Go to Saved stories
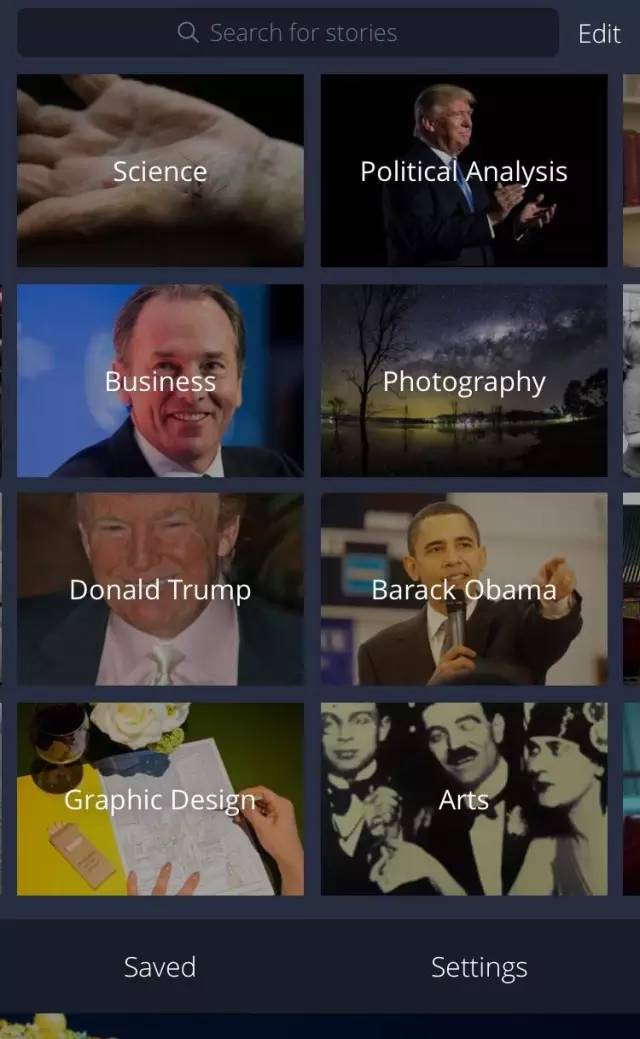 pyautogui.click(x=160, y=967)
